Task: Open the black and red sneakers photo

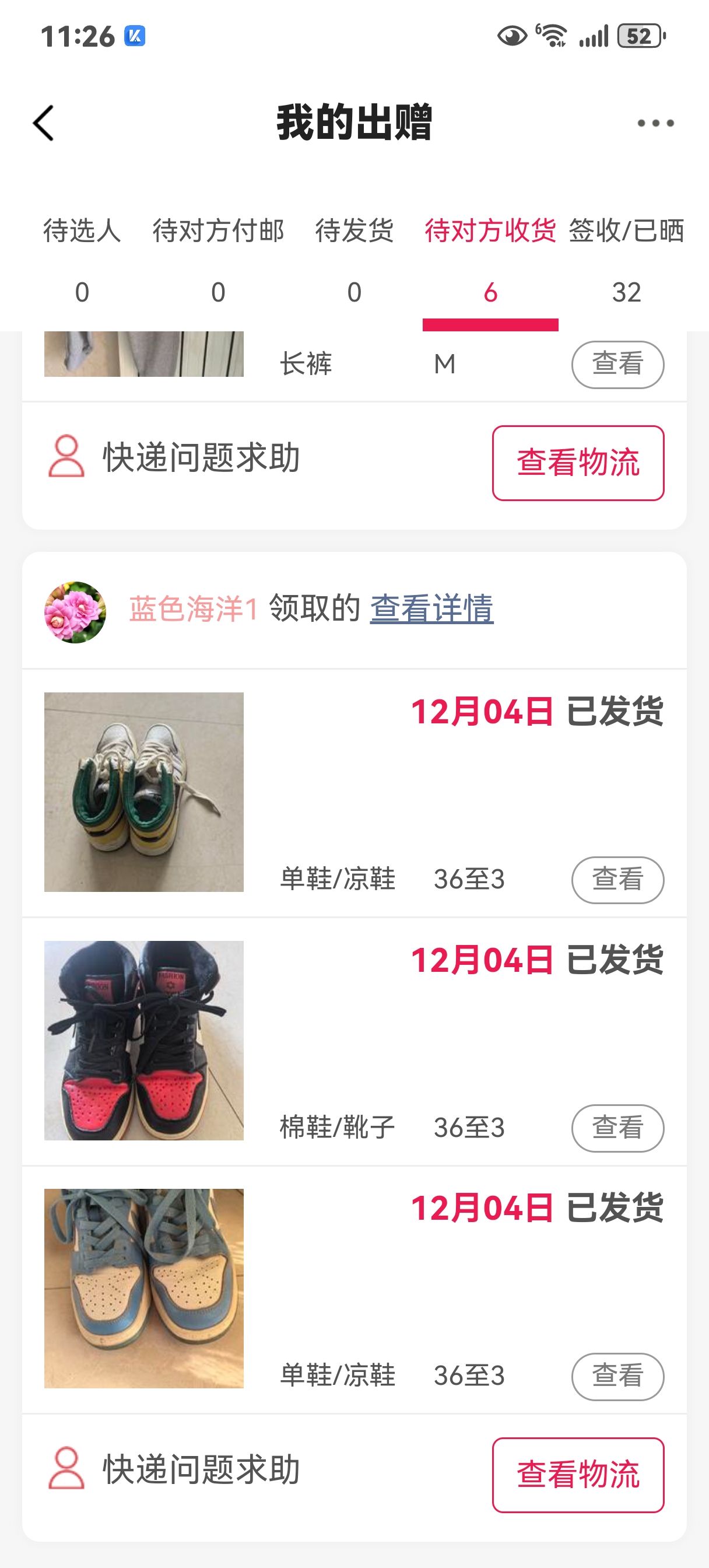Action: 143,1040
